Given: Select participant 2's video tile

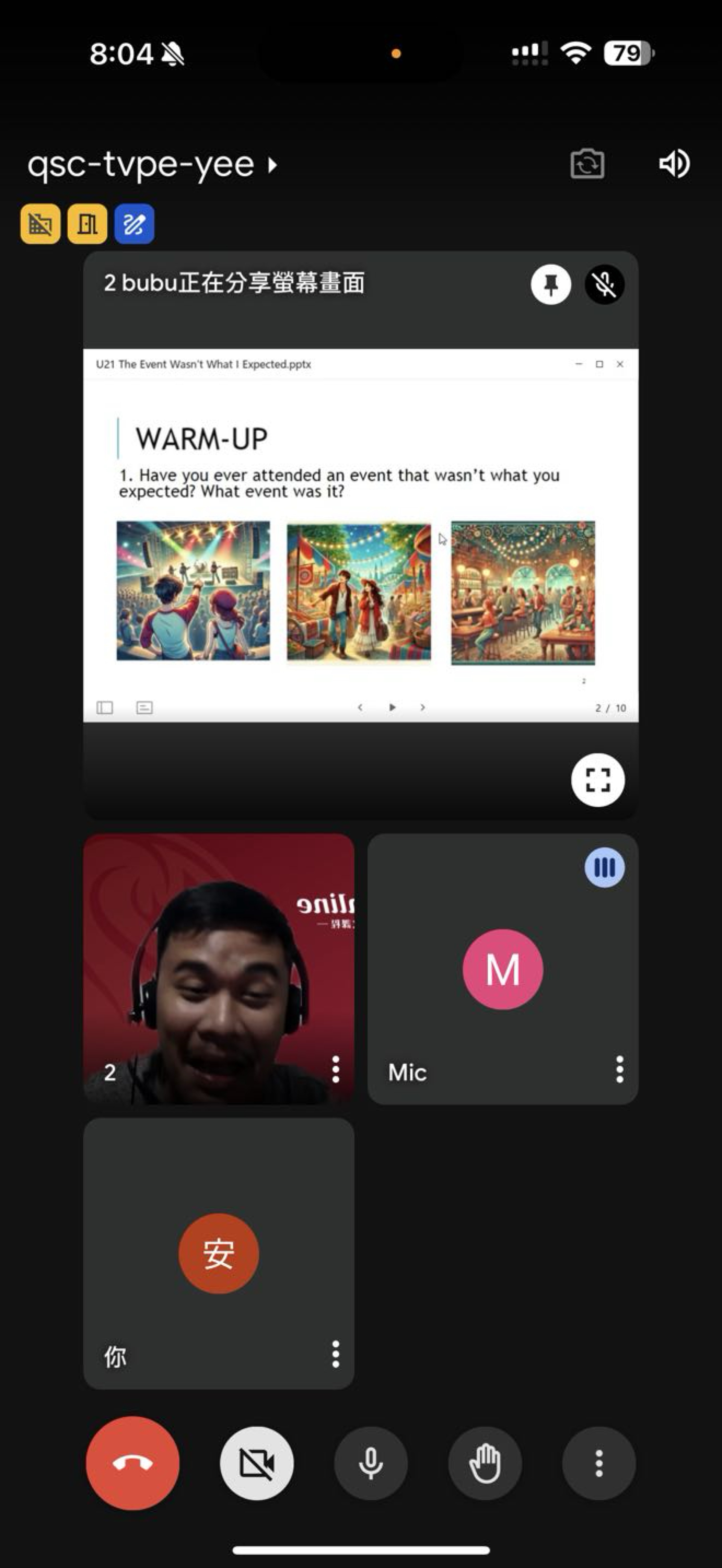Looking at the screenshot, I should click(x=219, y=969).
